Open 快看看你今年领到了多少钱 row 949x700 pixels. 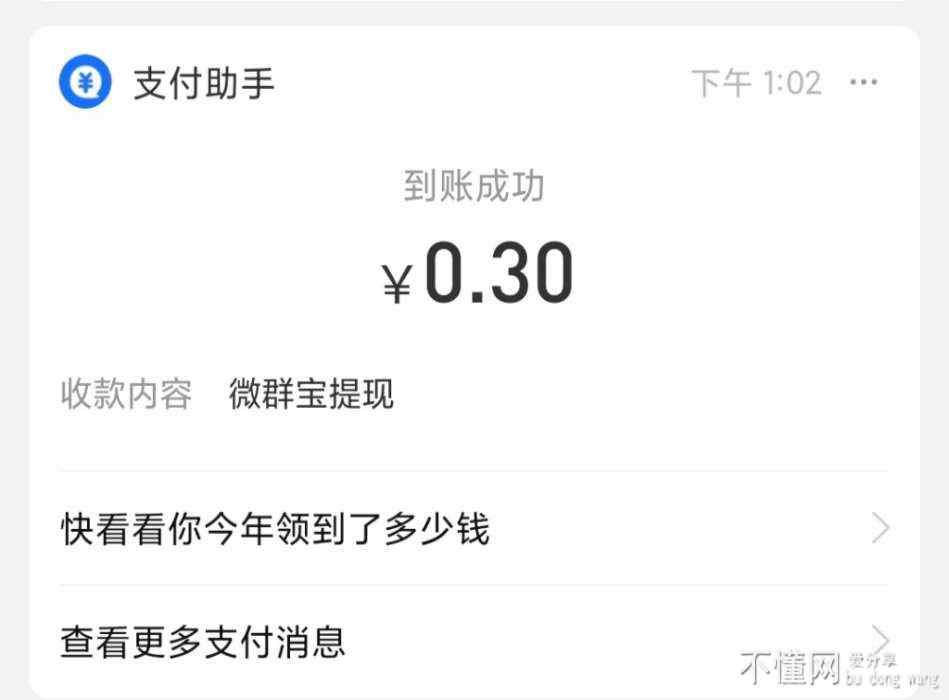point(473,529)
